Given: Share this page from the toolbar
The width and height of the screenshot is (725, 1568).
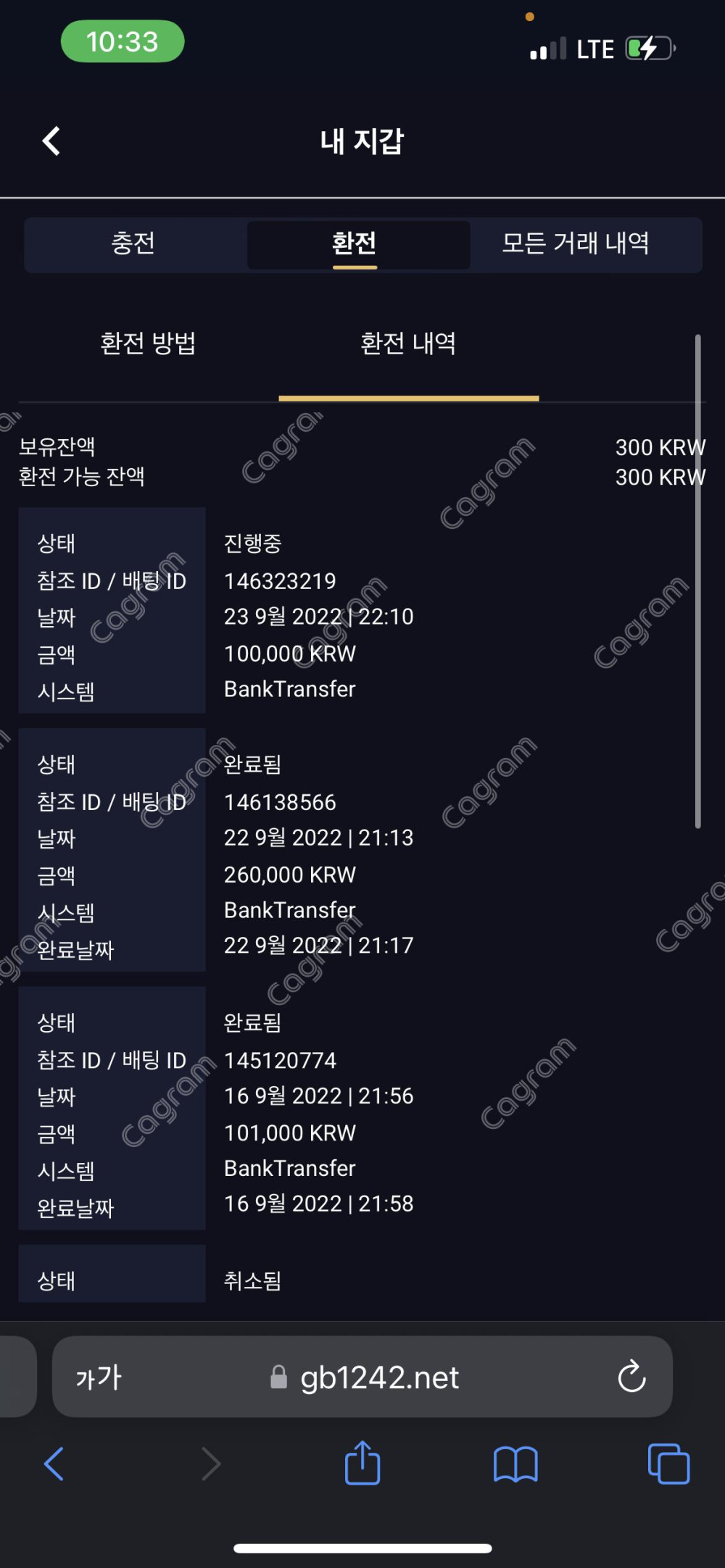Looking at the screenshot, I should tap(362, 1463).
